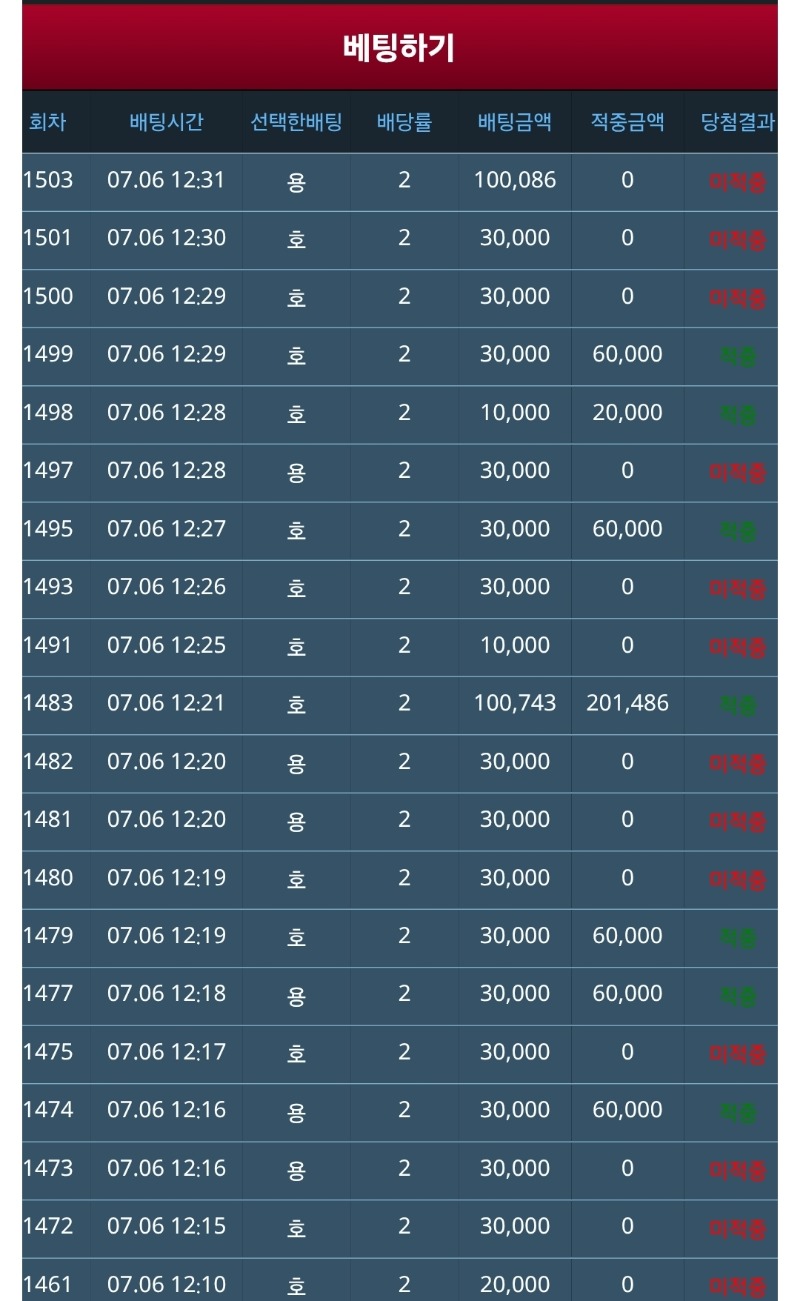This screenshot has width=800, height=1301.
Task: Tap the red 베팅하기 button
Action: [x=399, y=47]
